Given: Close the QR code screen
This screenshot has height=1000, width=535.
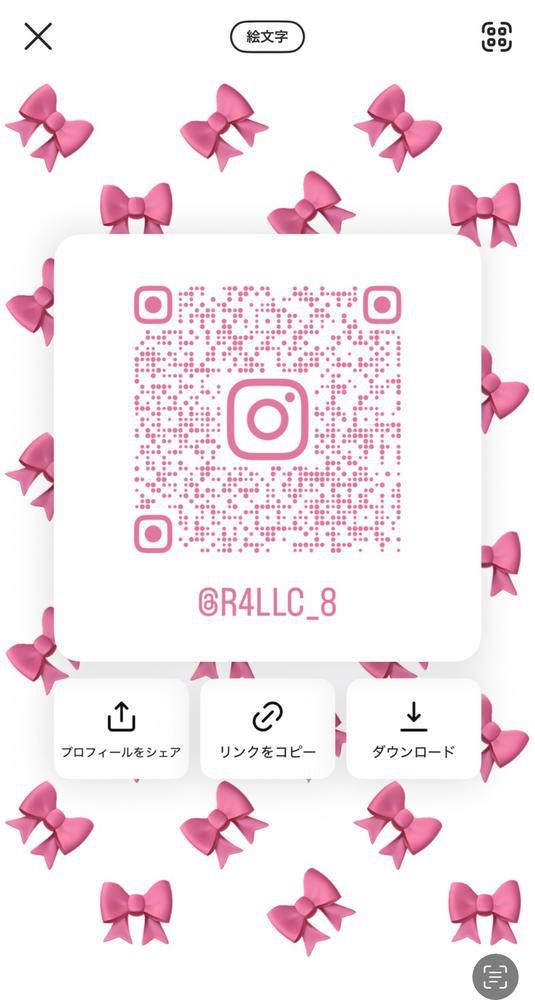Looking at the screenshot, I should point(38,36).
